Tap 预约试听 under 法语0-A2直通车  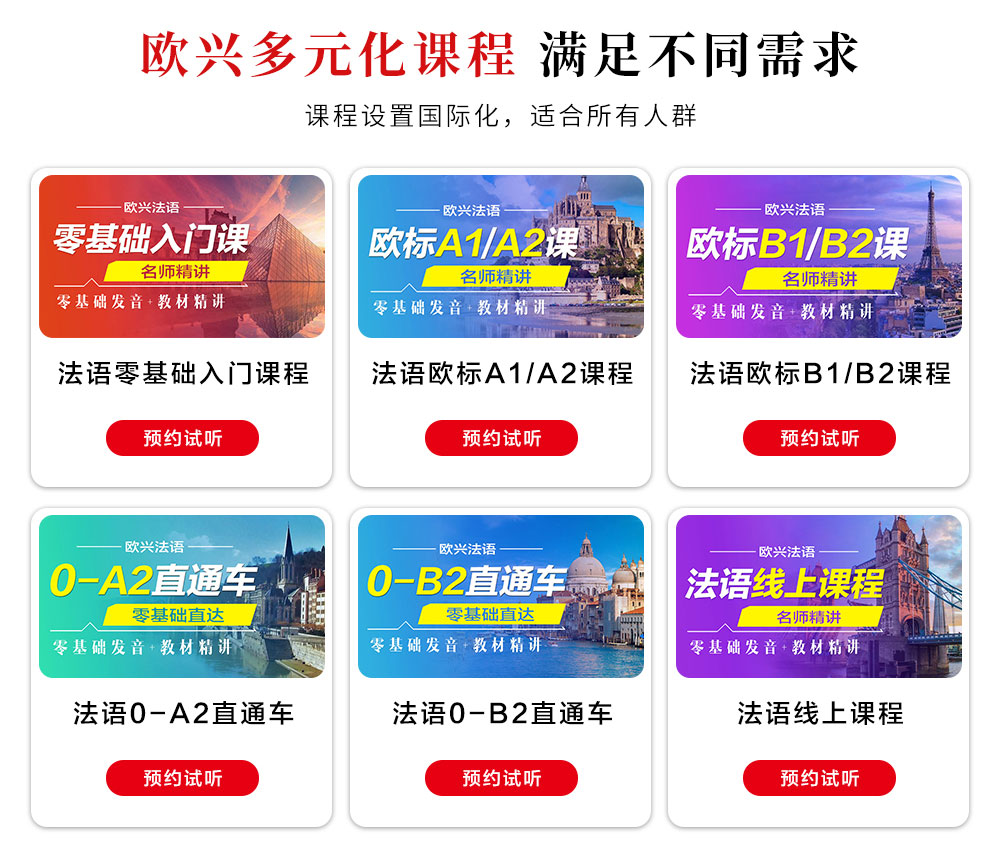(182, 778)
